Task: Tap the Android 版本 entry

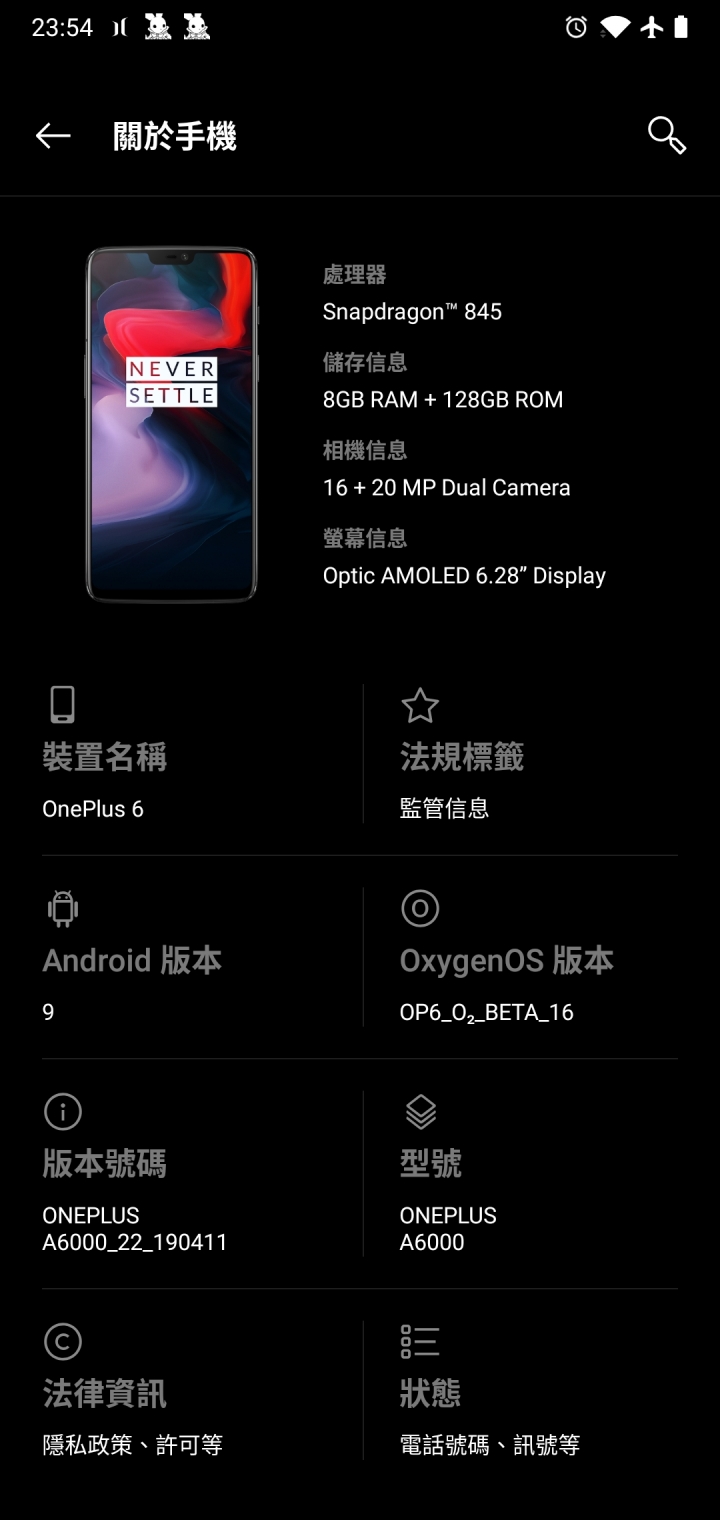Action: click(201, 957)
